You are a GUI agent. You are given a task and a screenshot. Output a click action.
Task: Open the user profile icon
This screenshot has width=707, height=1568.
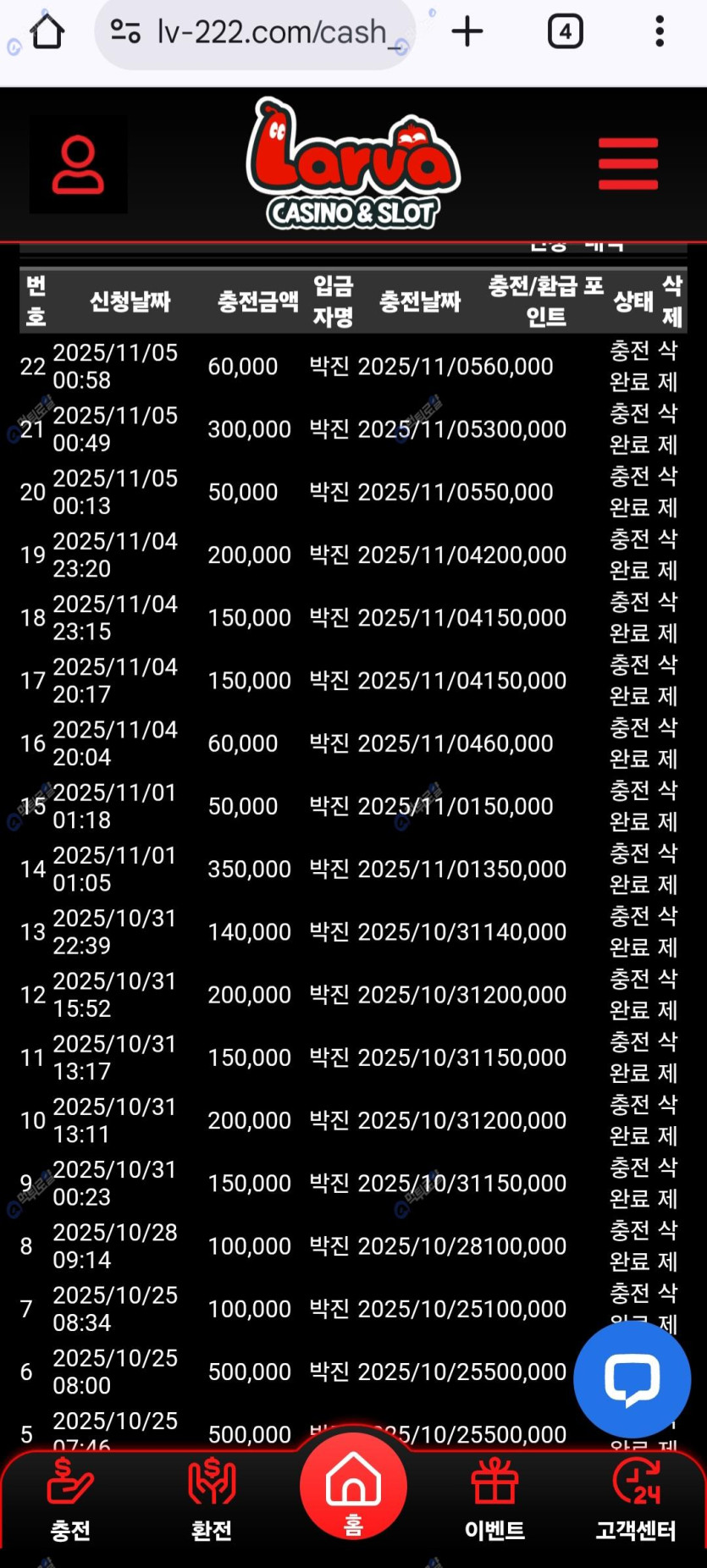pos(79,164)
